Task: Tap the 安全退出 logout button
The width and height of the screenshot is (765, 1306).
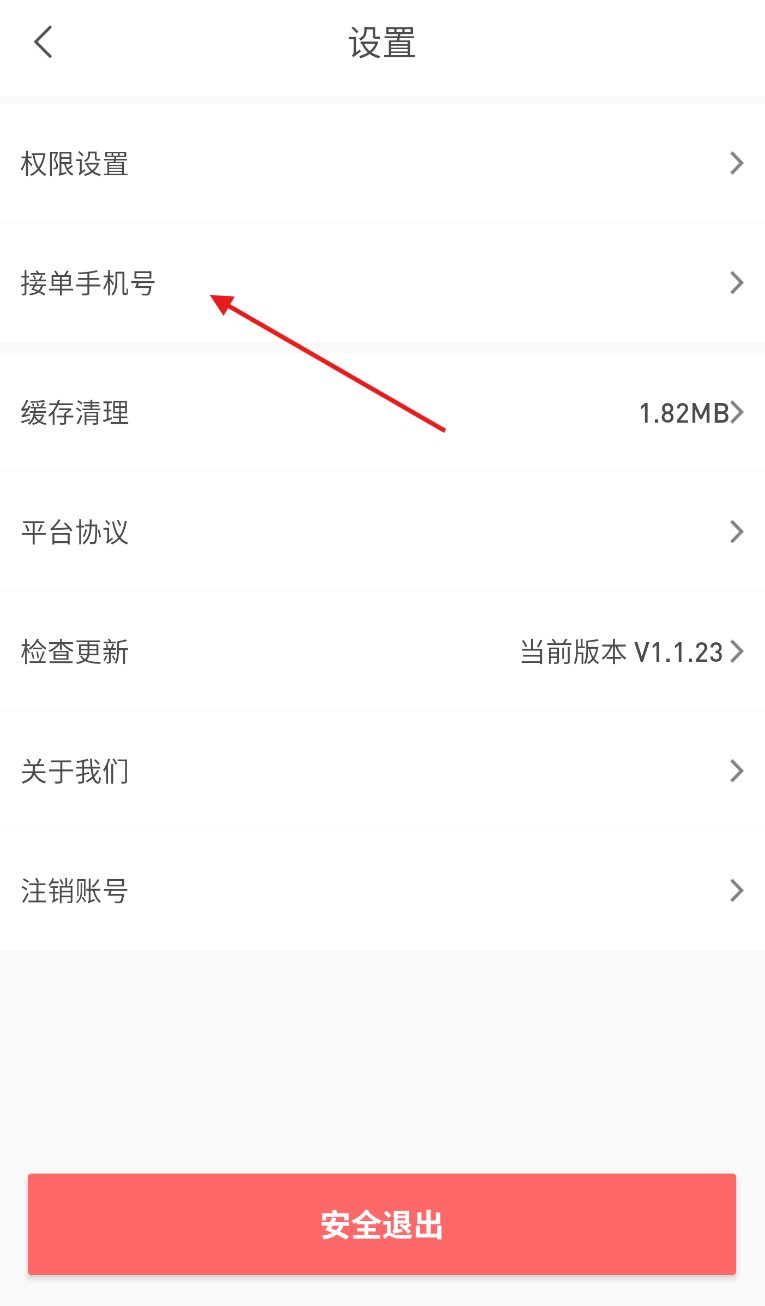Action: point(382,1225)
